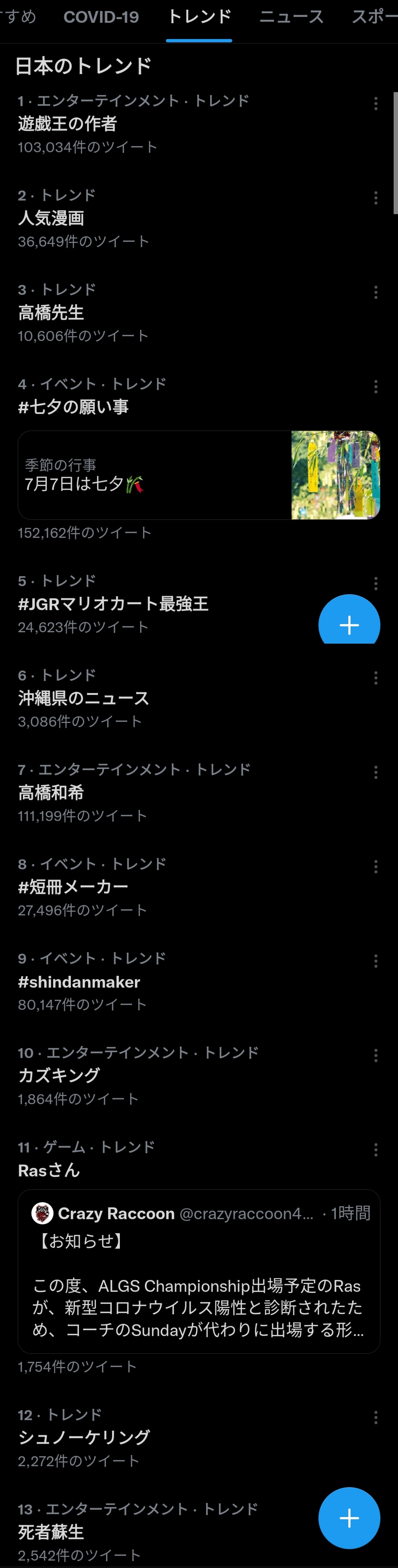
Task: Open the #JGRマリオカート最強王 trend
Action: 113,603
